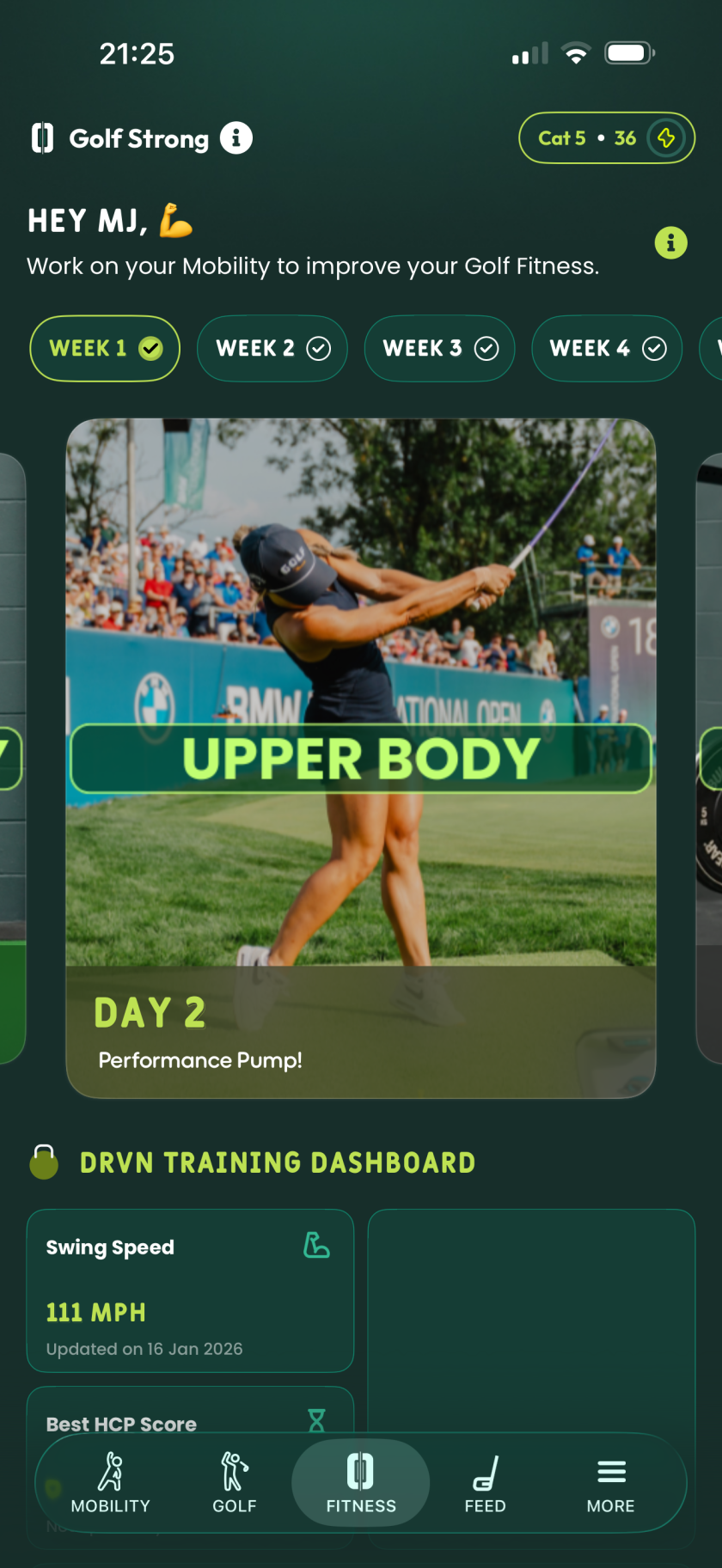Open the Feed tab
The image size is (722, 1568).
point(485,1483)
